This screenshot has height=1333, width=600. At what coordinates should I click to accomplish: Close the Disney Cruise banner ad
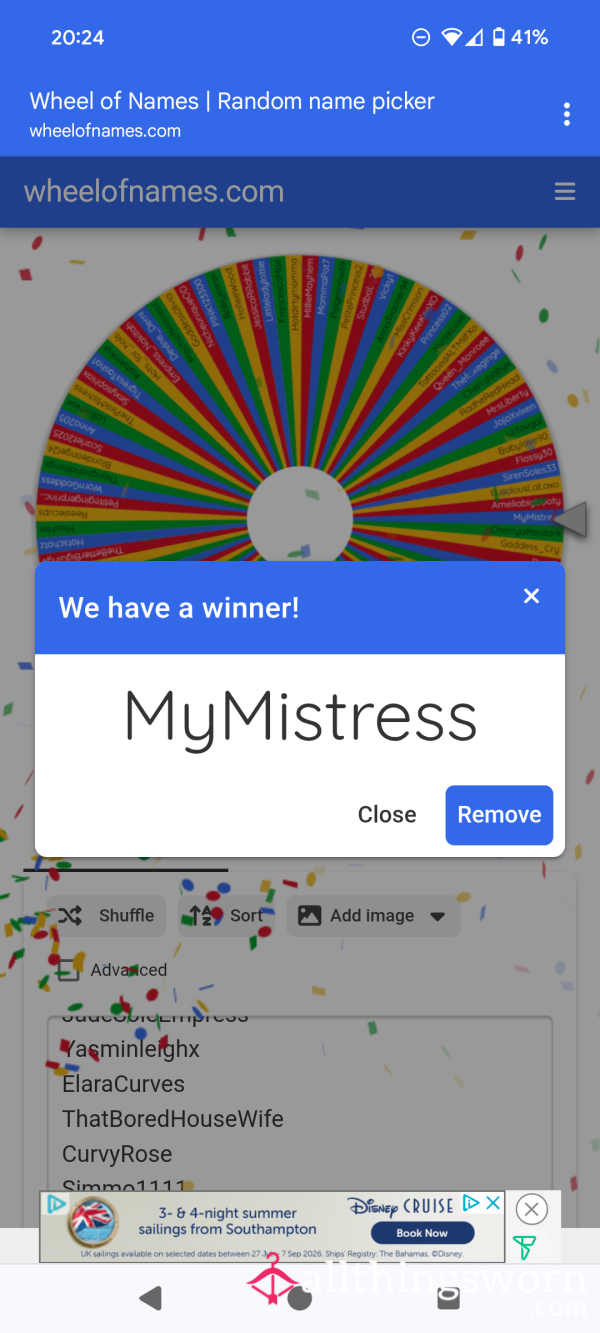point(531,1210)
